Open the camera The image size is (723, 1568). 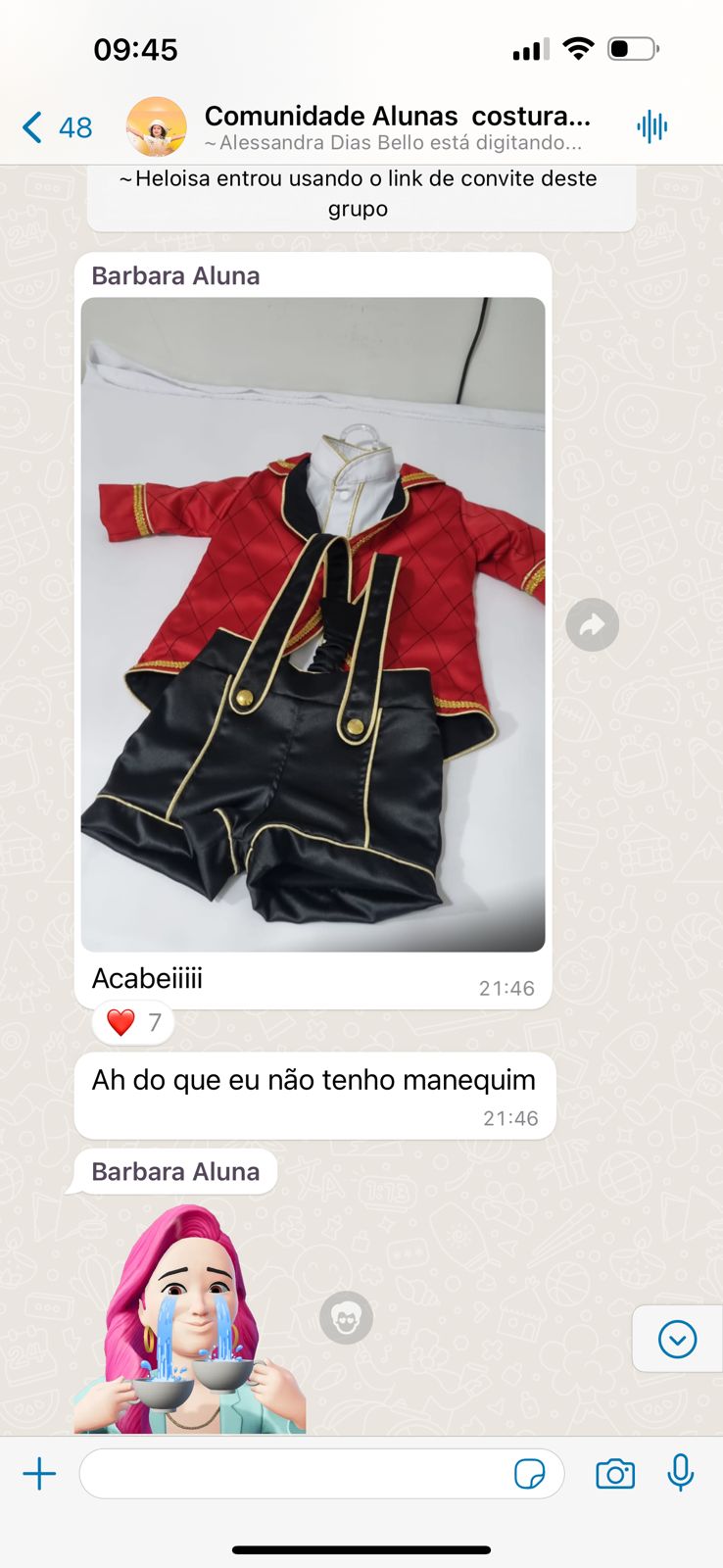[x=615, y=1474]
